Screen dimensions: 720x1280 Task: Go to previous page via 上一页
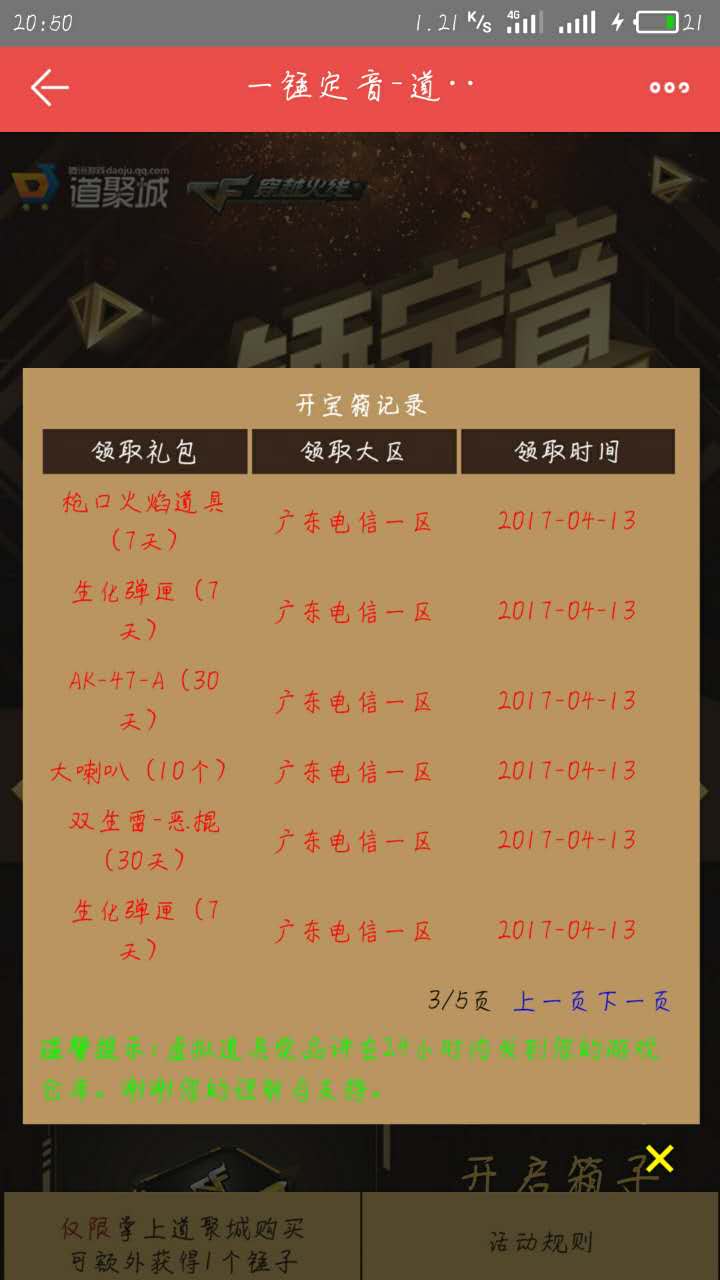click(x=552, y=1001)
